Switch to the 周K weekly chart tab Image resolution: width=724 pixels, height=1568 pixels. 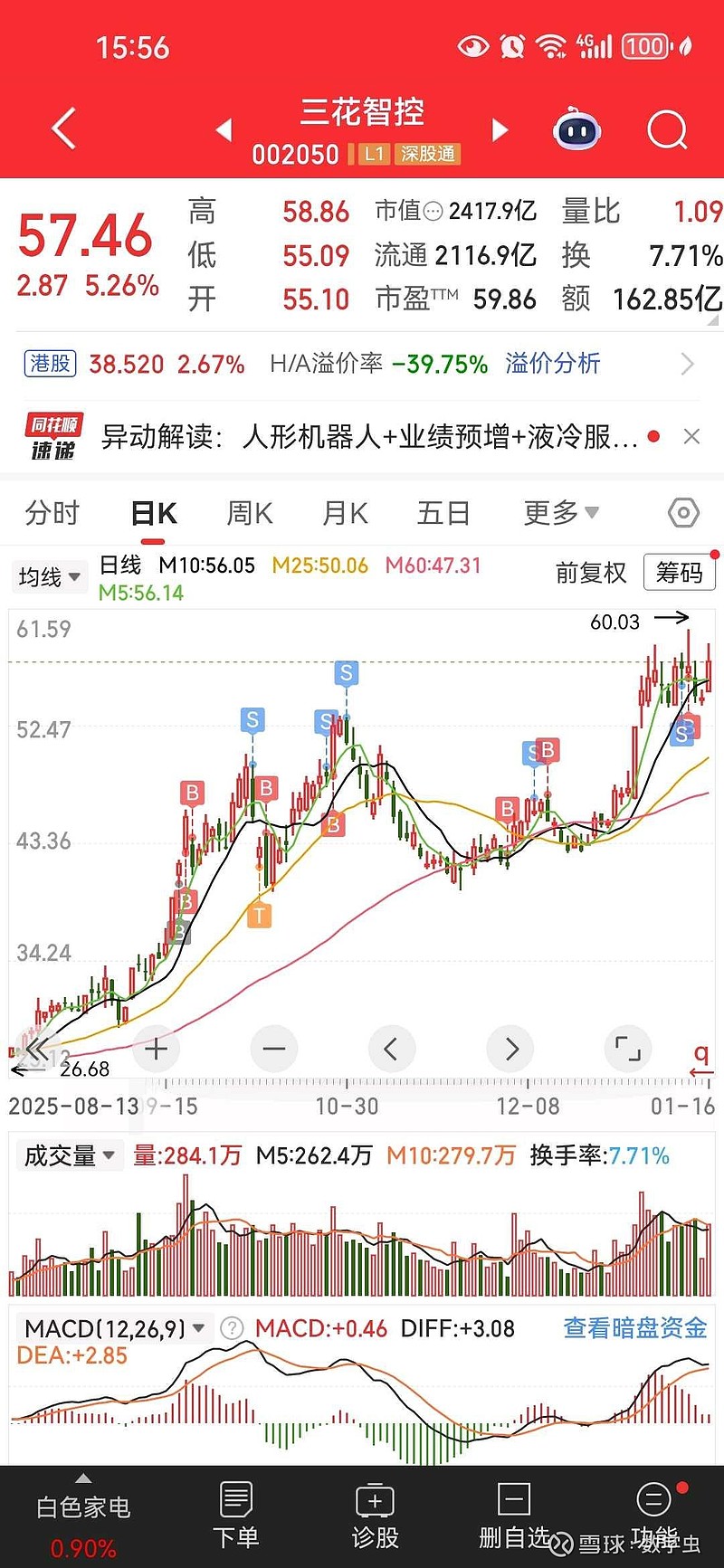click(x=247, y=512)
